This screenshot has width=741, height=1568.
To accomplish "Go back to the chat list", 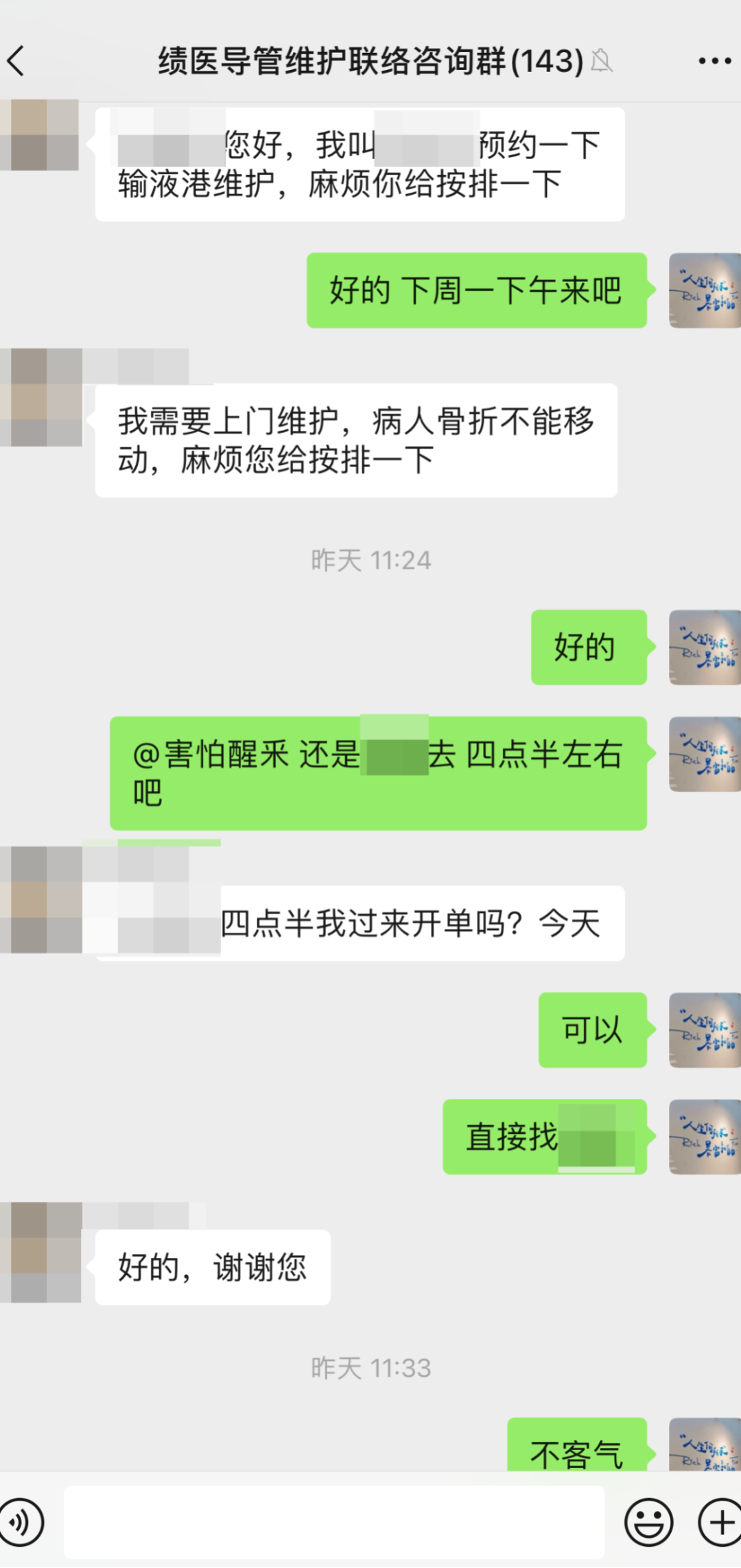I will click(16, 61).
